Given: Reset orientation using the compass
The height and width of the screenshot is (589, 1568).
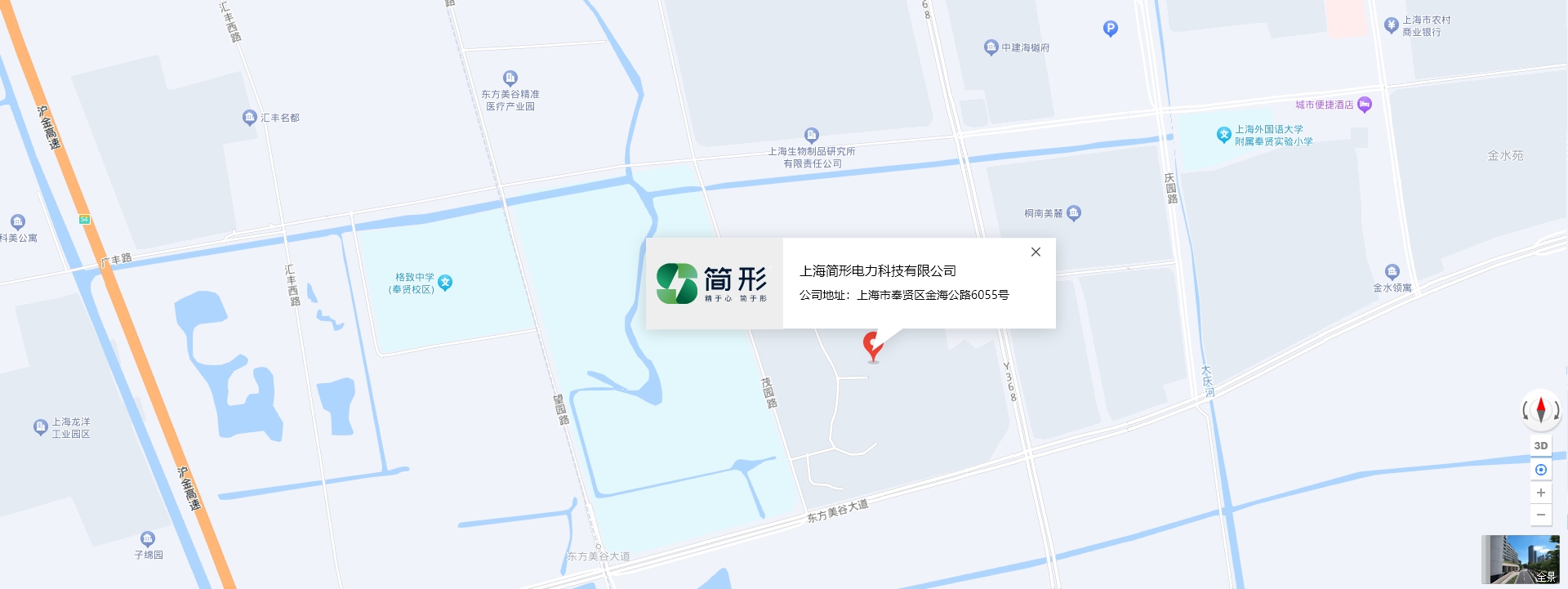Looking at the screenshot, I should 1541,408.
